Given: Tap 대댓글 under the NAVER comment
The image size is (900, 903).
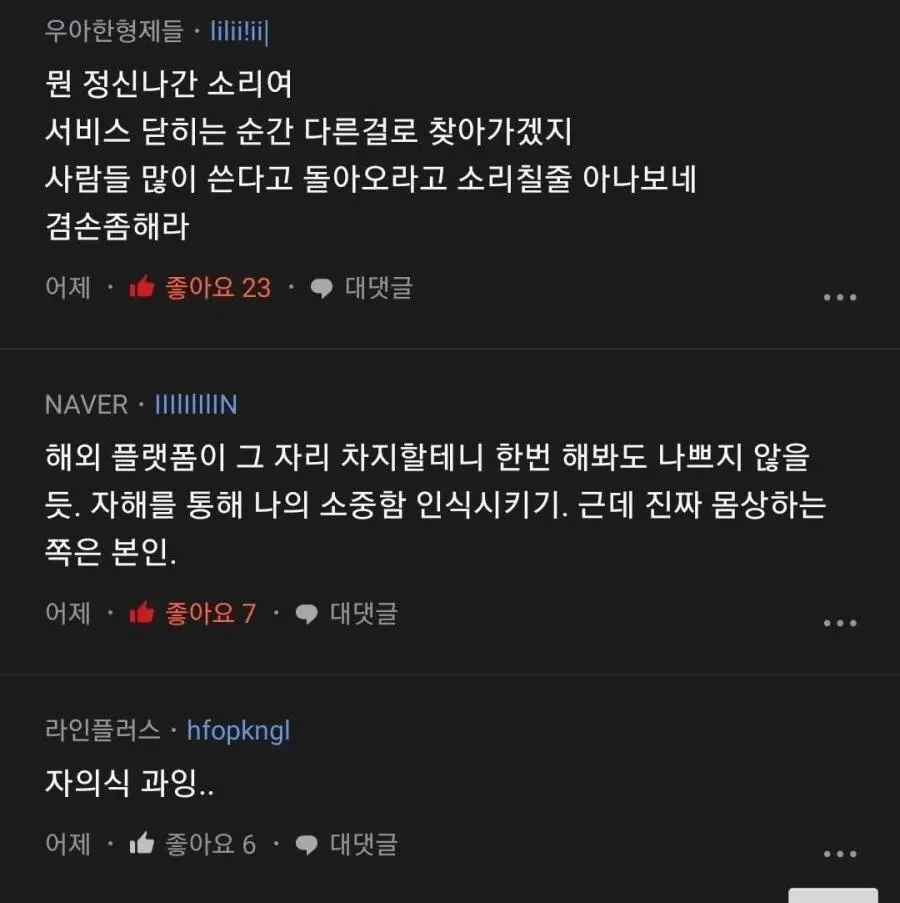Looking at the screenshot, I should coord(347,613).
